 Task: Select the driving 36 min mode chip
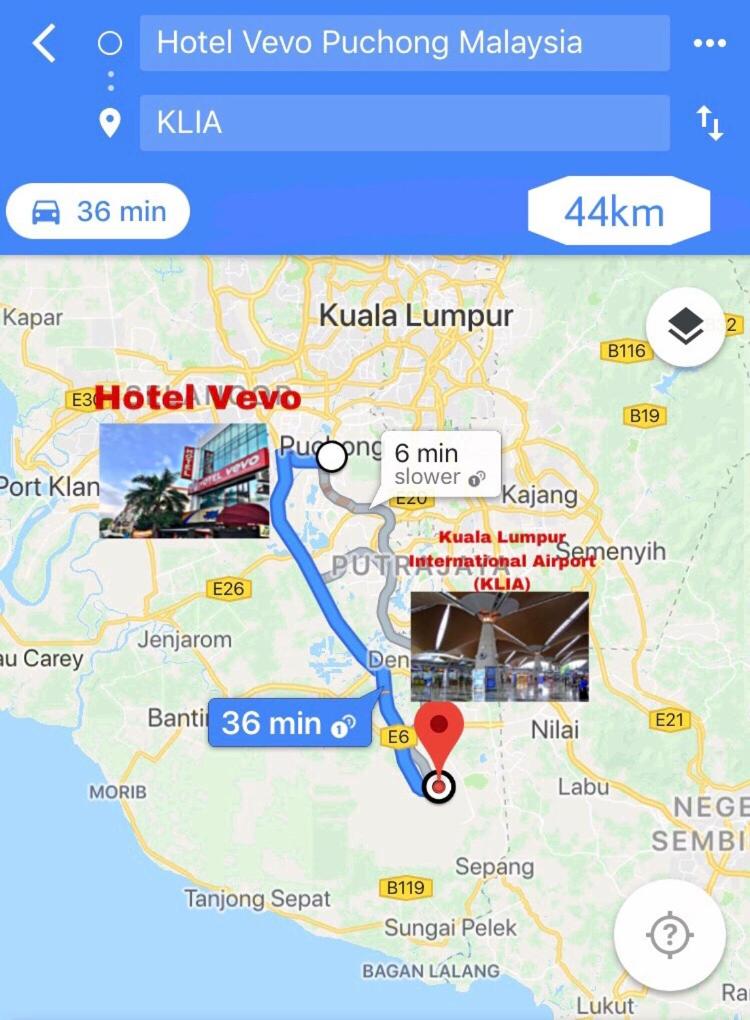point(98,211)
